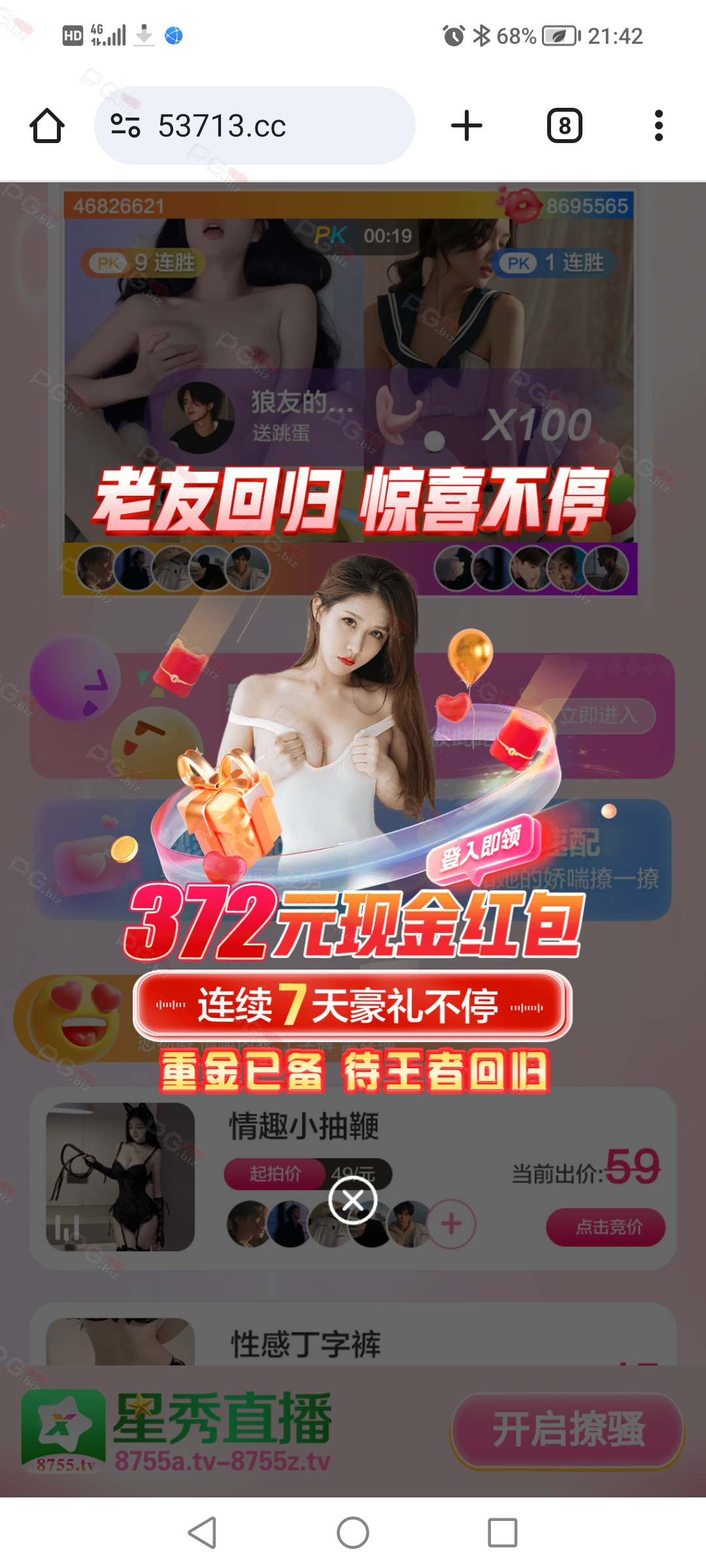Screen dimensions: 706x1568
Task: Open the recent apps view
Action: 503,1533
